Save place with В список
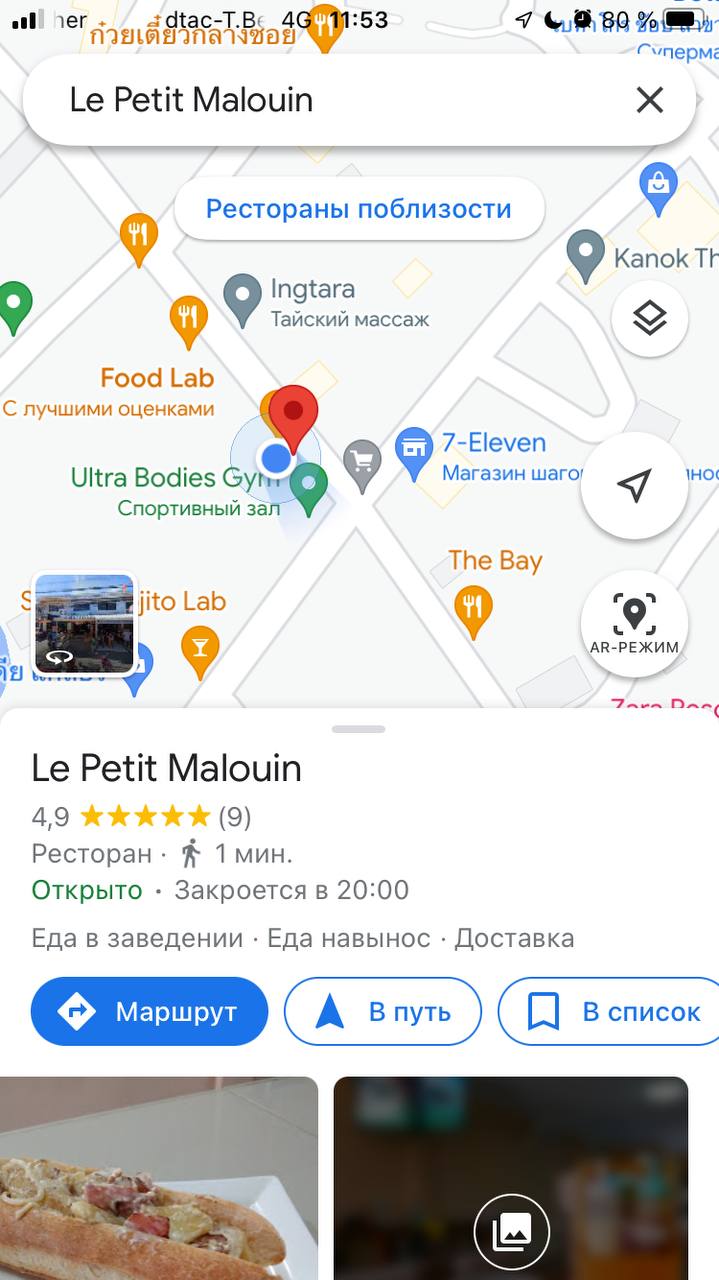The image size is (719, 1280). point(610,1012)
